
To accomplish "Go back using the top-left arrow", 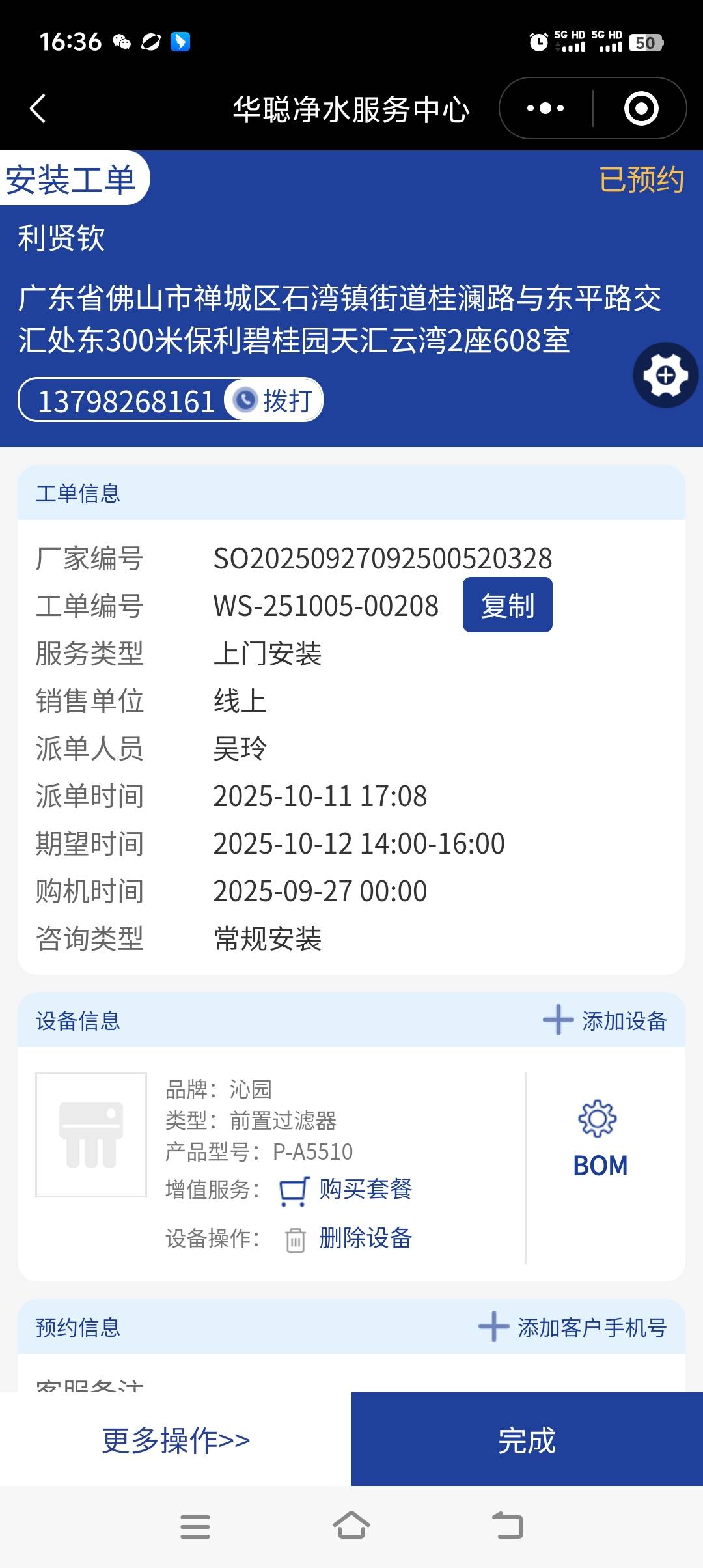I will 38,108.
